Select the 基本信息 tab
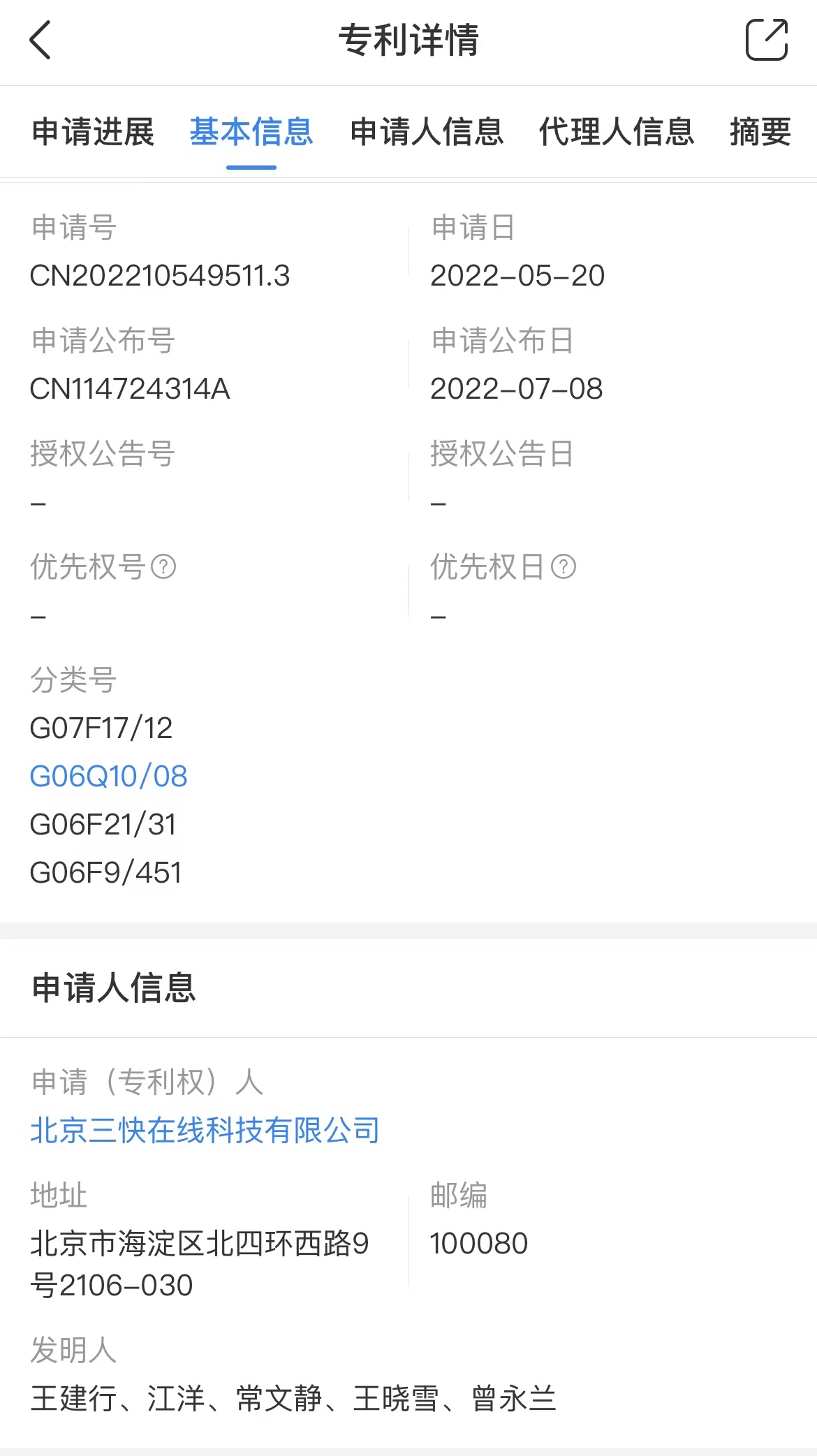 pos(251,132)
